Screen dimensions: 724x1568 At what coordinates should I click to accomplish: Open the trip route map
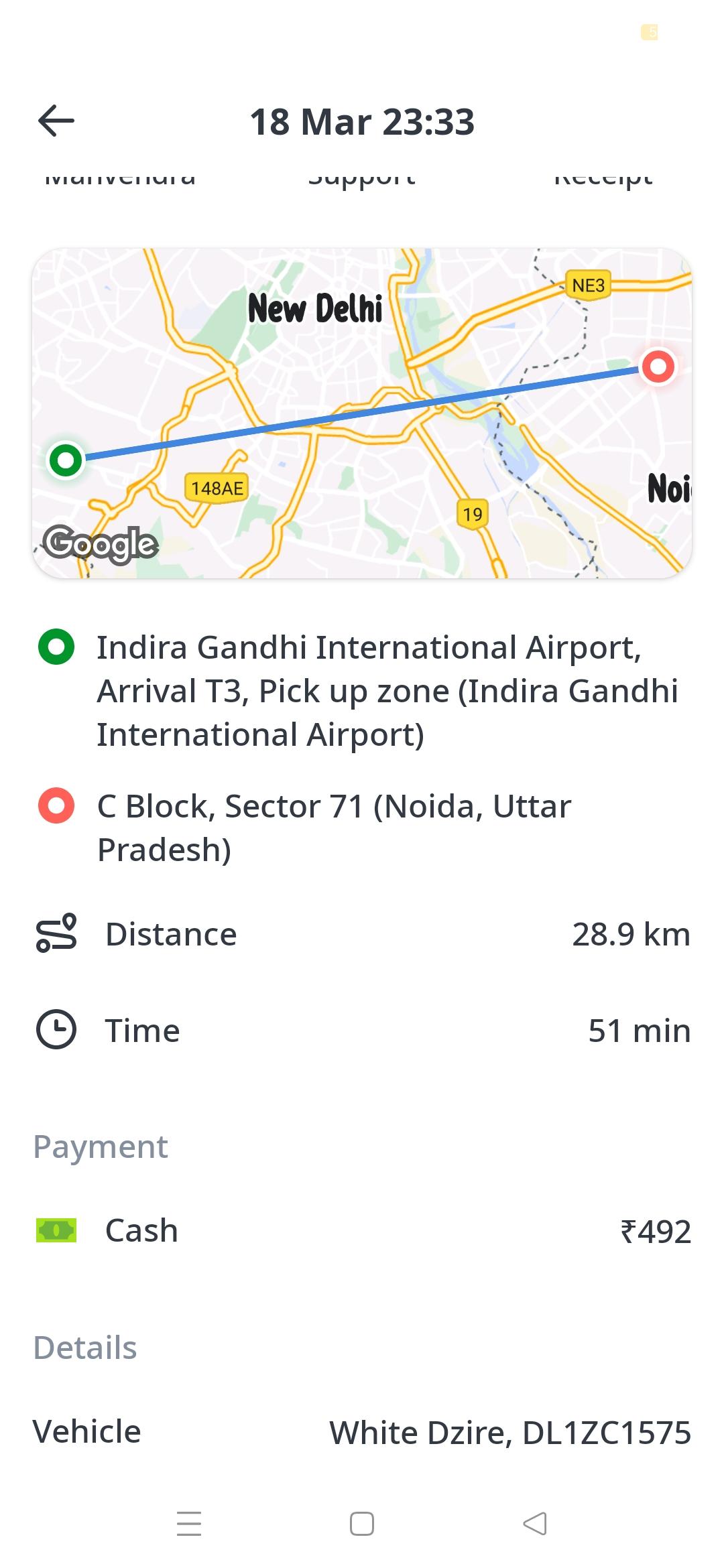pyautogui.click(x=362, y=413)
